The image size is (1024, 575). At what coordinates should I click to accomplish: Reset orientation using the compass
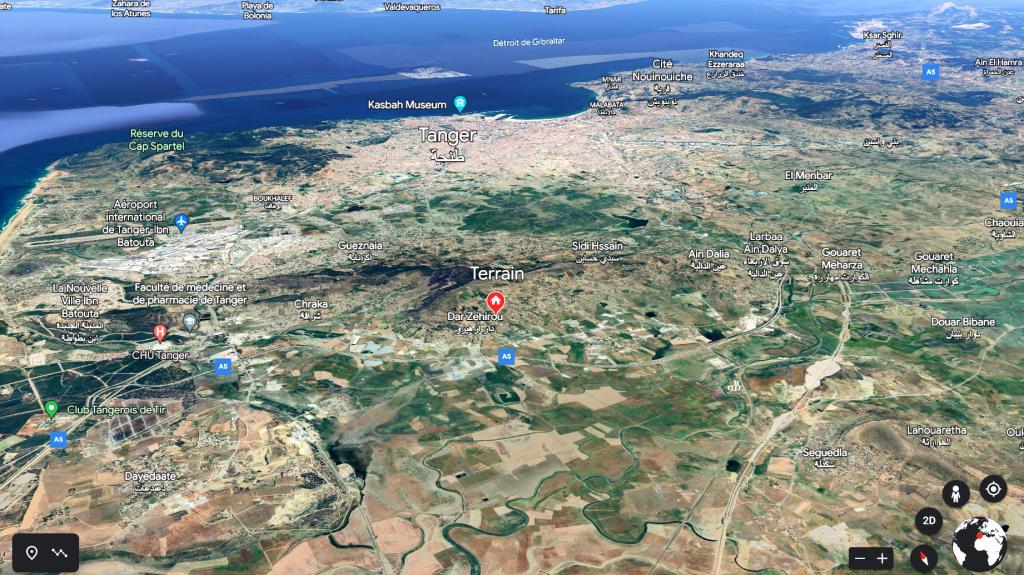(x=924, y=557)
